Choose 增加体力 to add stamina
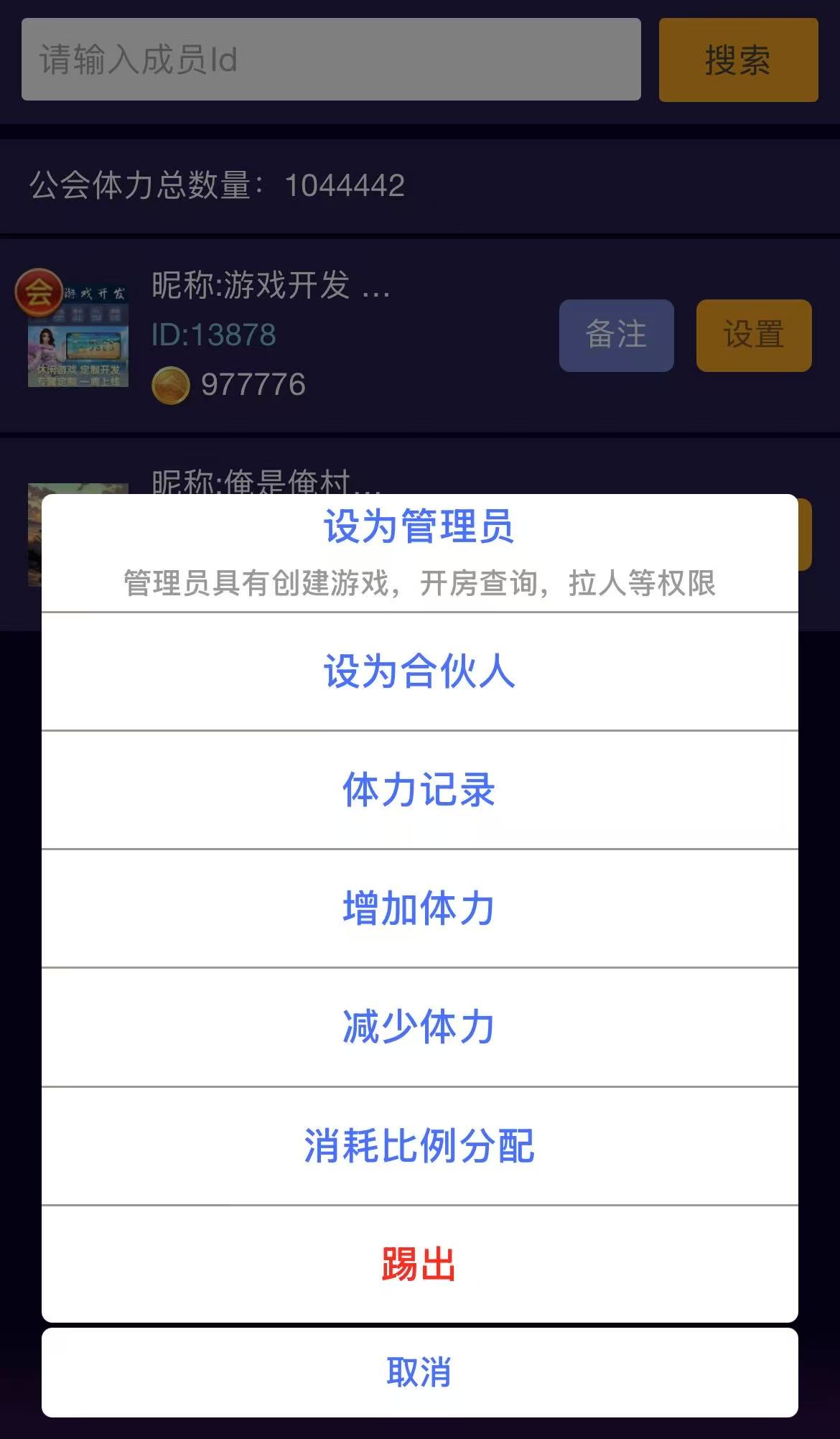 coord(420,909)
